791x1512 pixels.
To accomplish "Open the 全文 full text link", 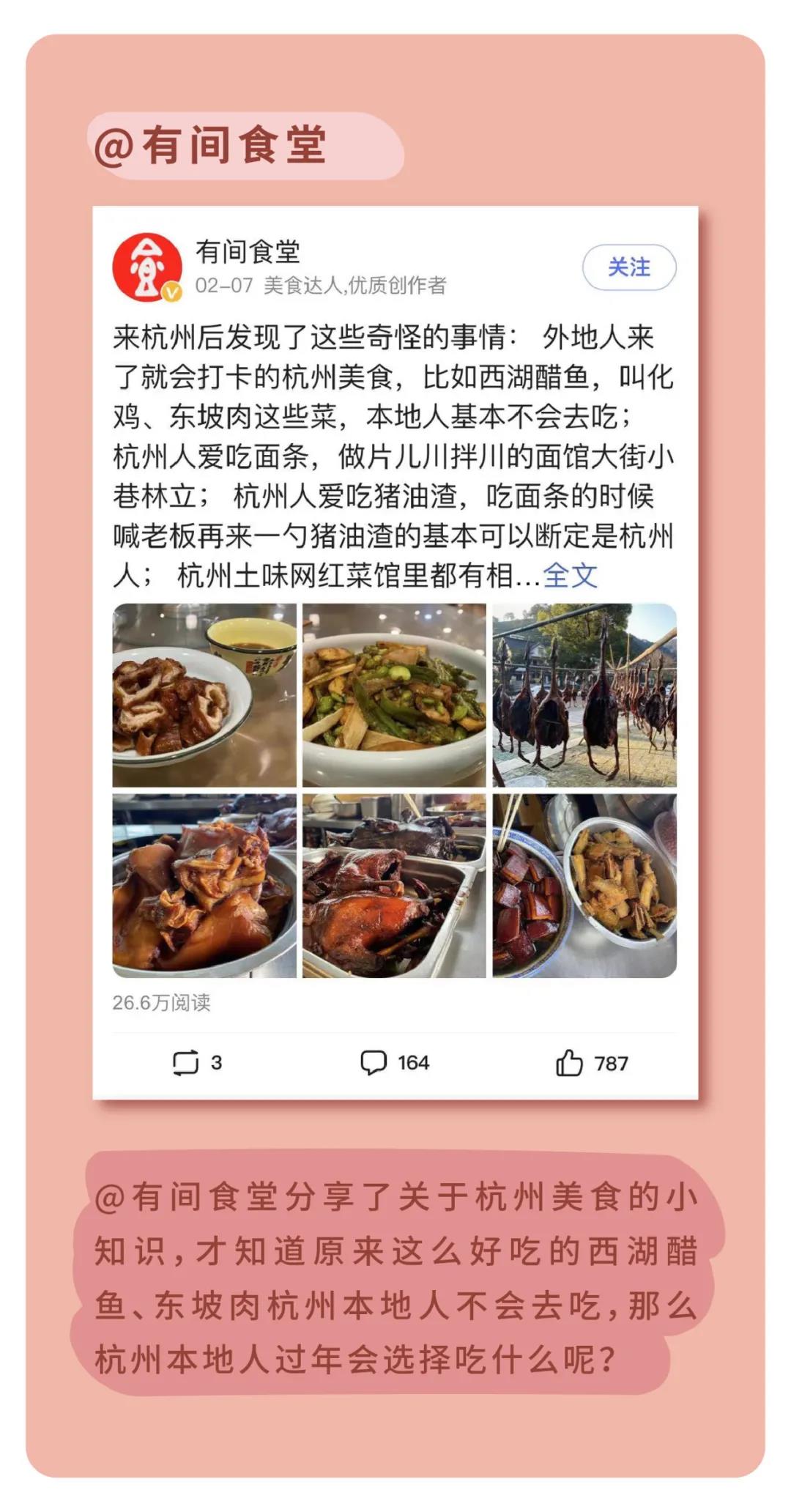I will click(571, 578).
